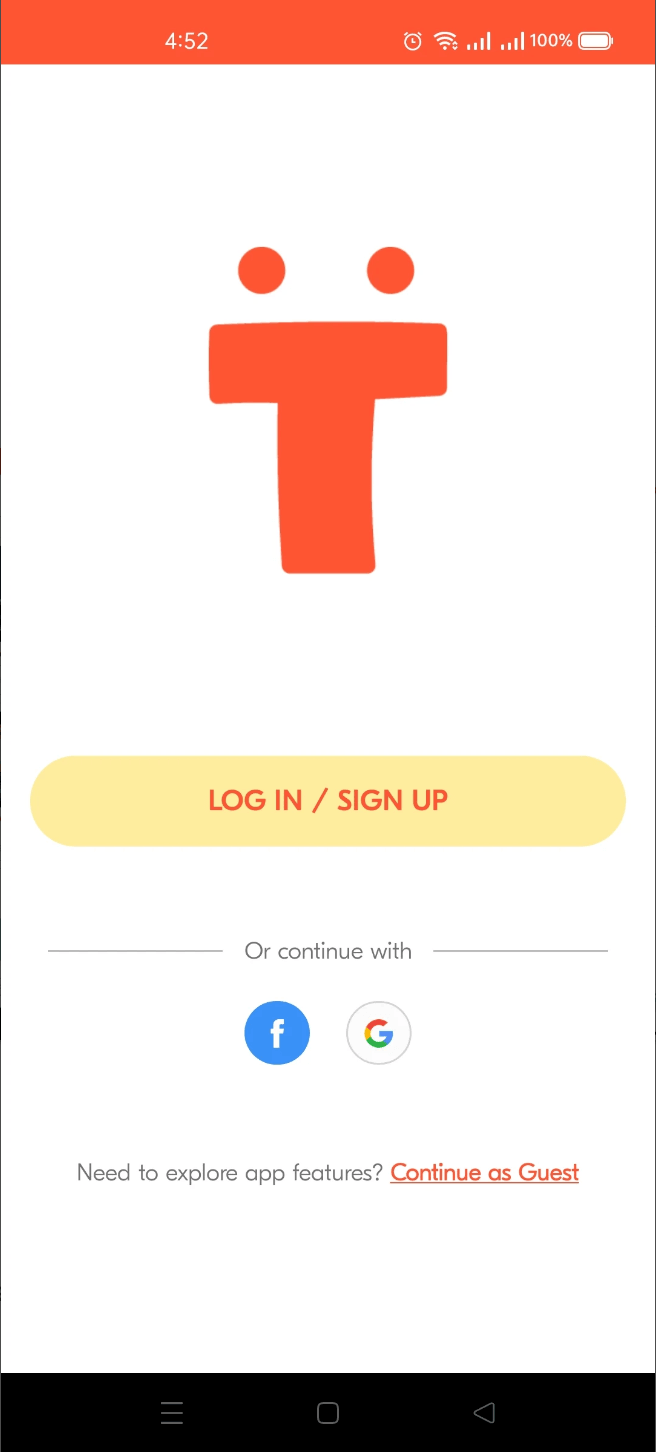Continue with Google sign-in

coord(378,1033)
